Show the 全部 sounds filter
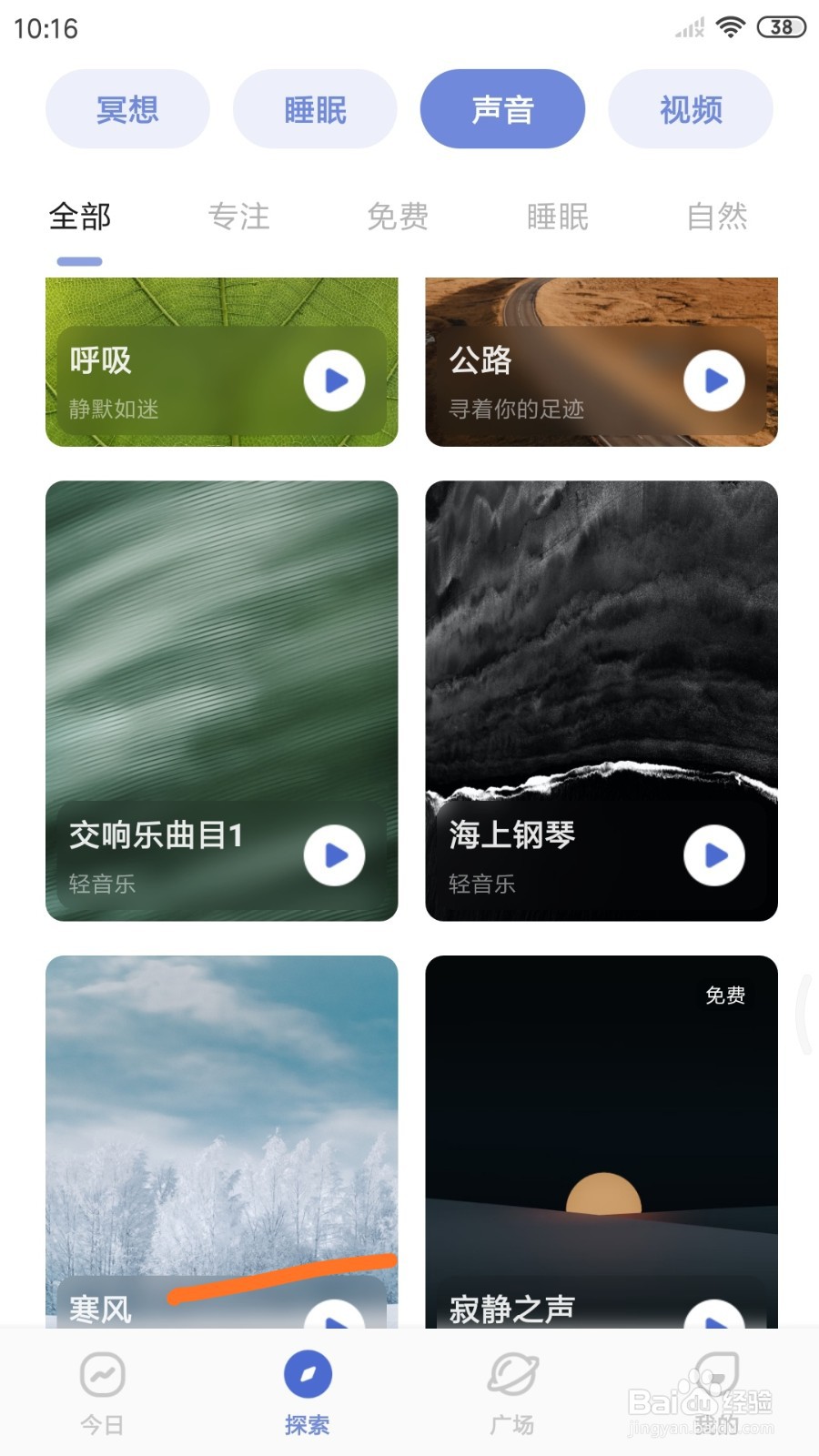This screenshot has height=1456, width=819. click(80, 217)
